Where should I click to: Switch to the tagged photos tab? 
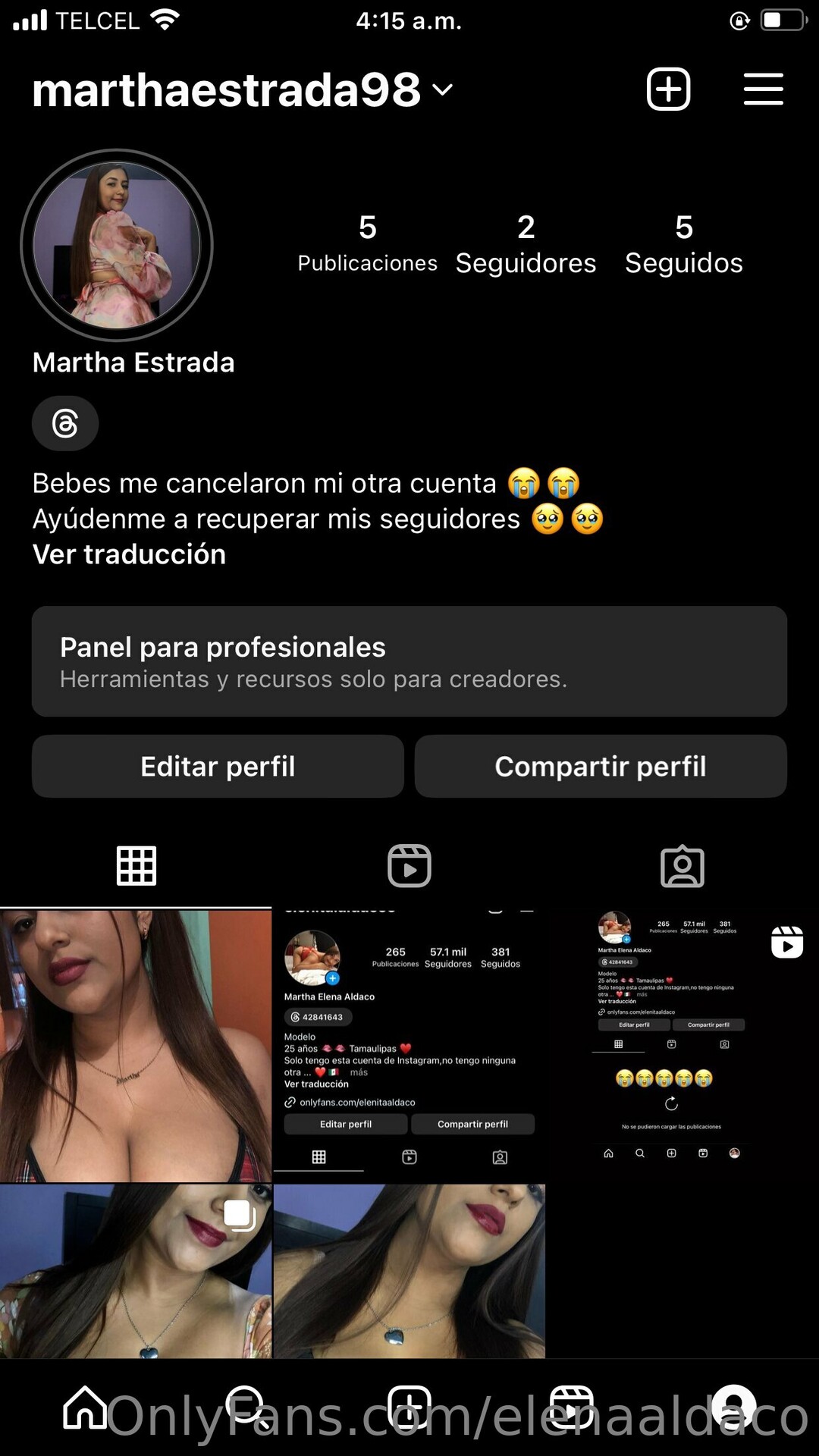click(x=682, y=866)
